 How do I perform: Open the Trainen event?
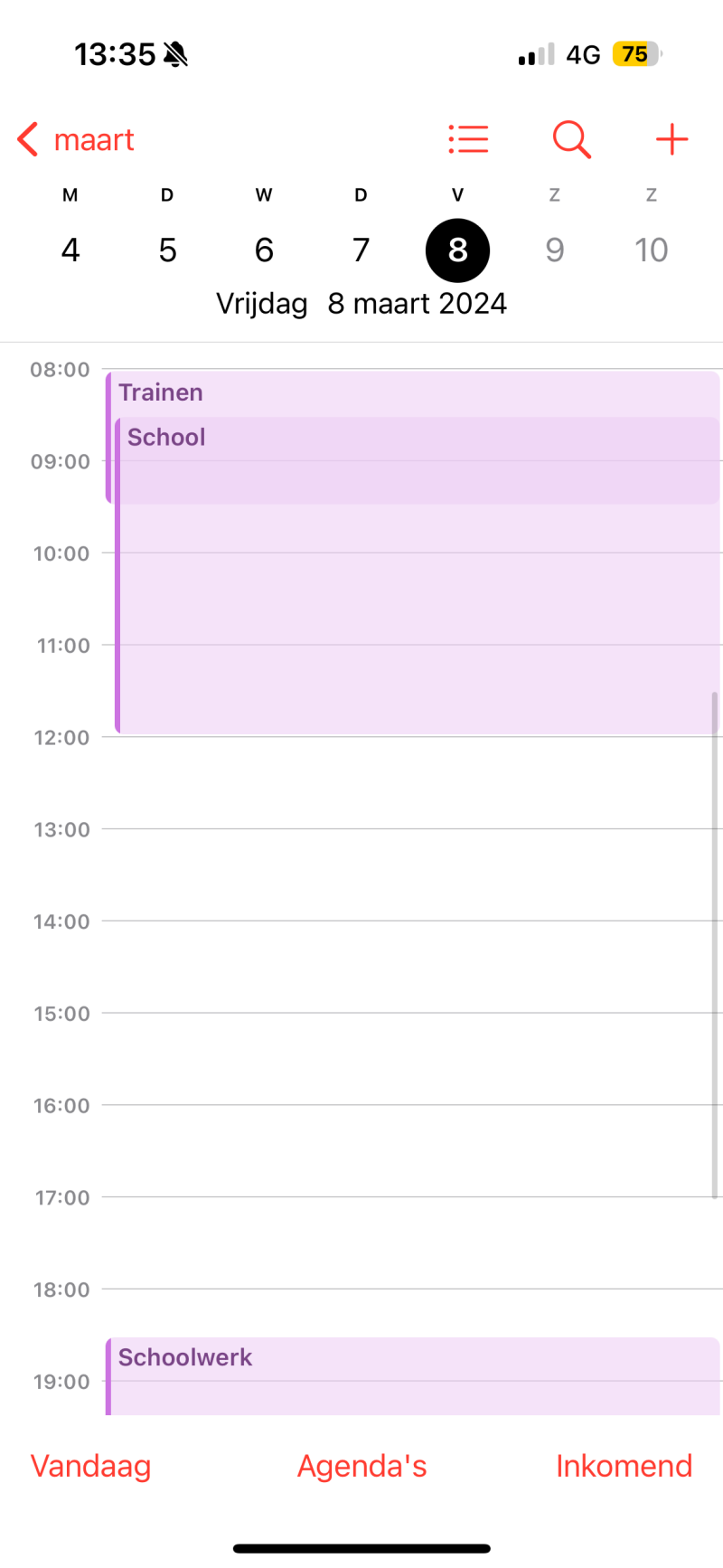click(x=407, y=393)
